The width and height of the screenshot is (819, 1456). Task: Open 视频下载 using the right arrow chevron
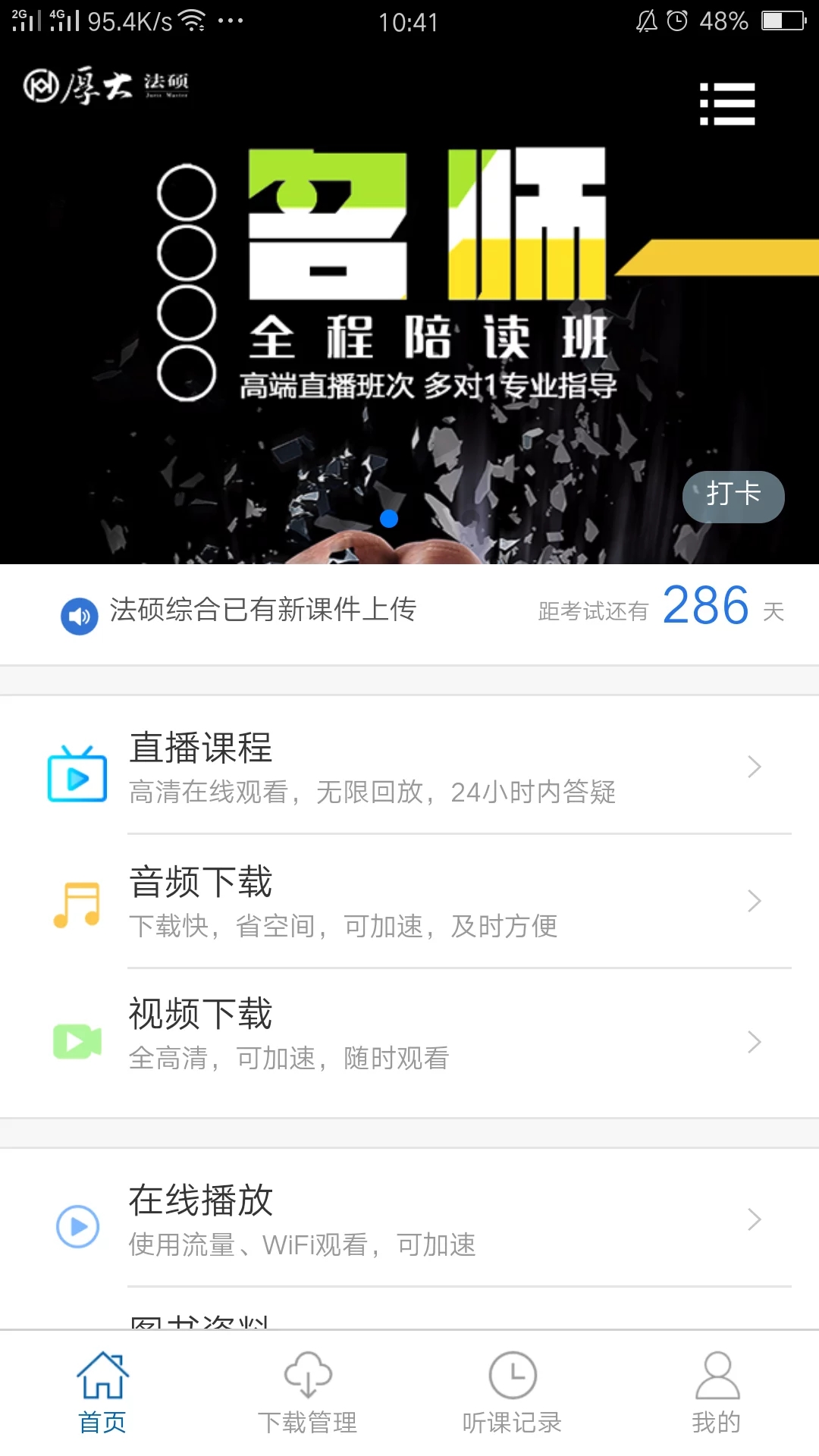coord(753,1042)
